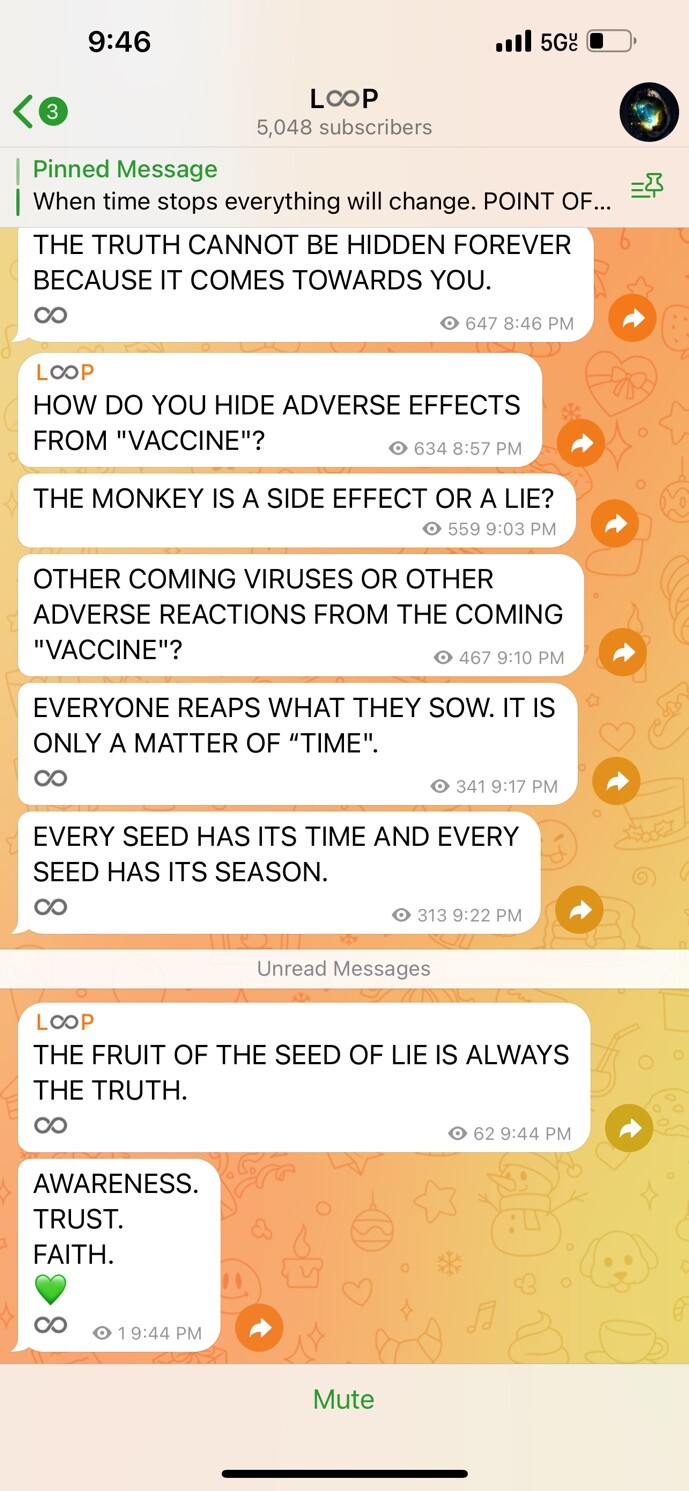Mute the LOOP channel

point(344,1399)
